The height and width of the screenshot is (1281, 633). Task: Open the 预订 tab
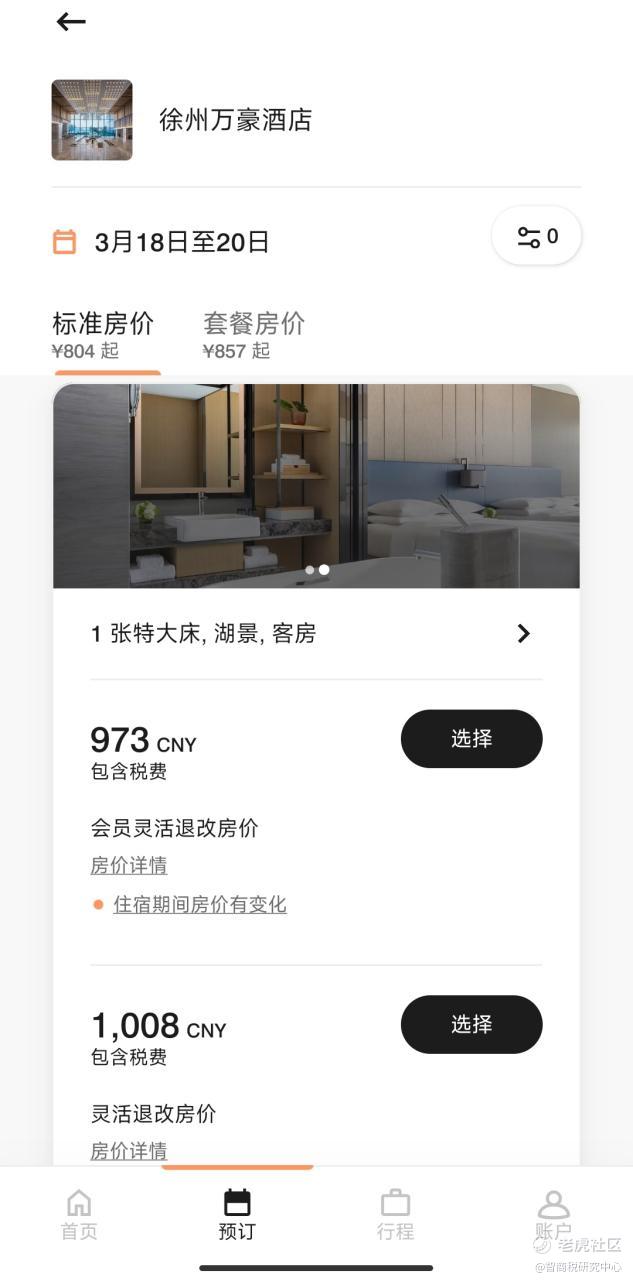click(237, 1214)
